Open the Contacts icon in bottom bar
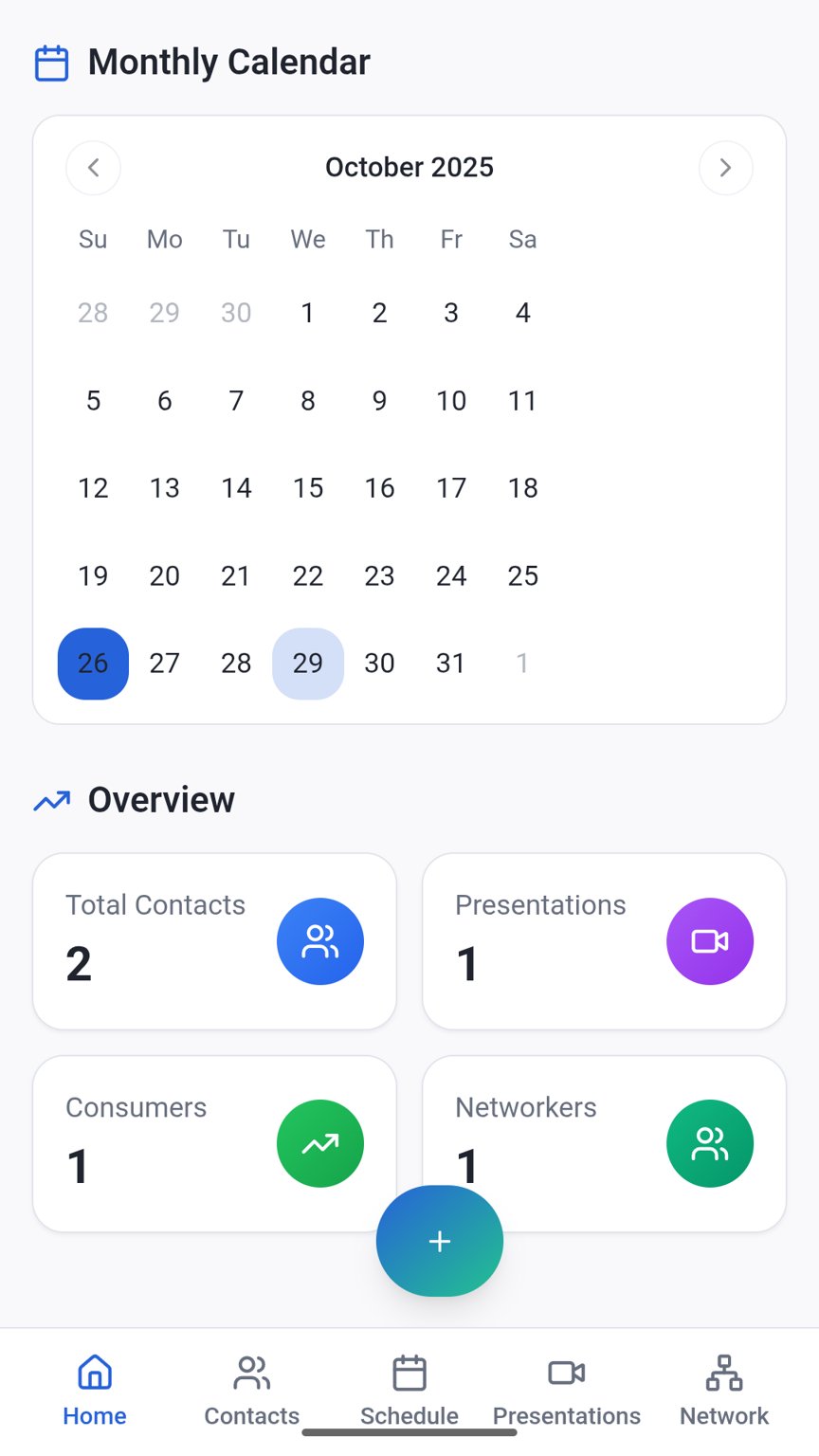 point(251,1372)
